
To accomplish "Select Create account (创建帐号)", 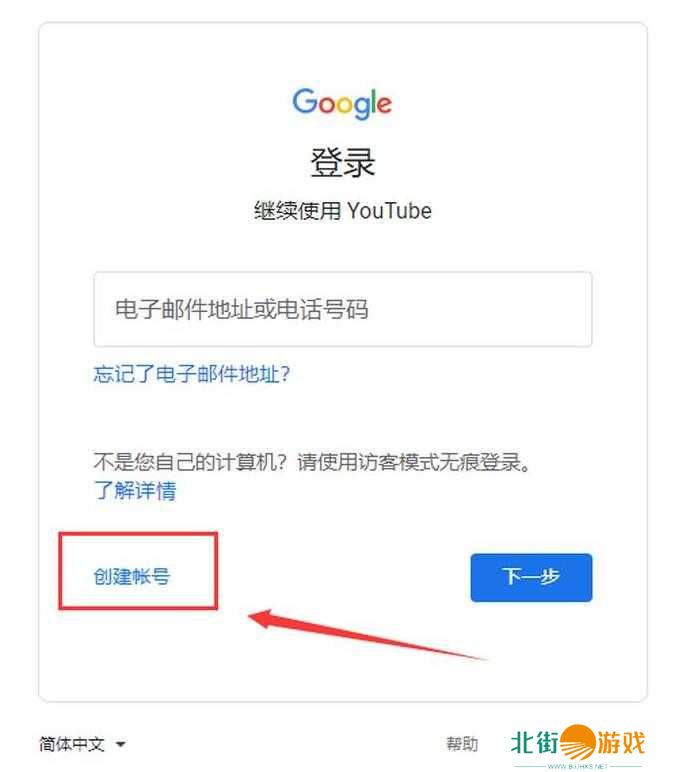I will pyautogui.click(x=132, y=577).
